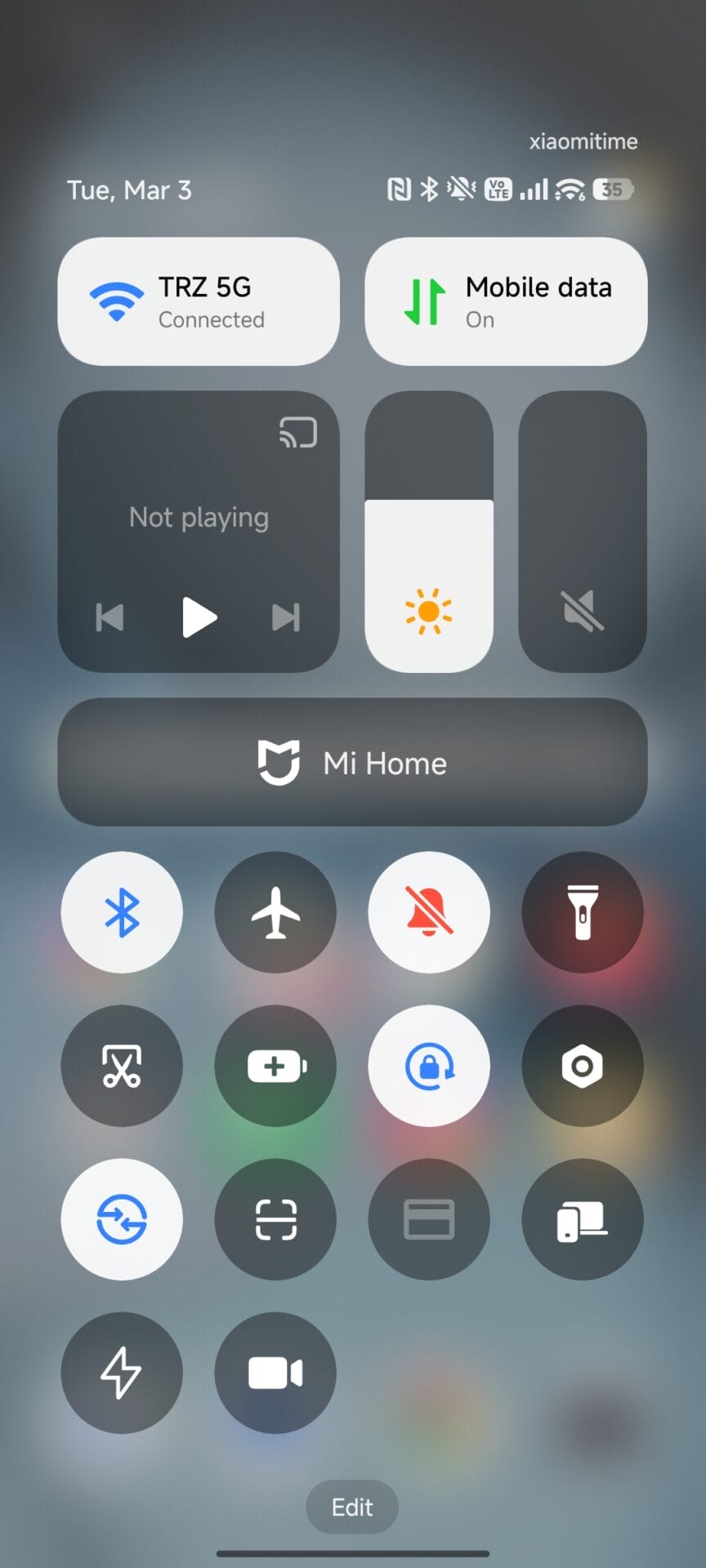Edit the control center tiles
The height and width of the screenshot is (1568, 706).
pos(352,1507)
